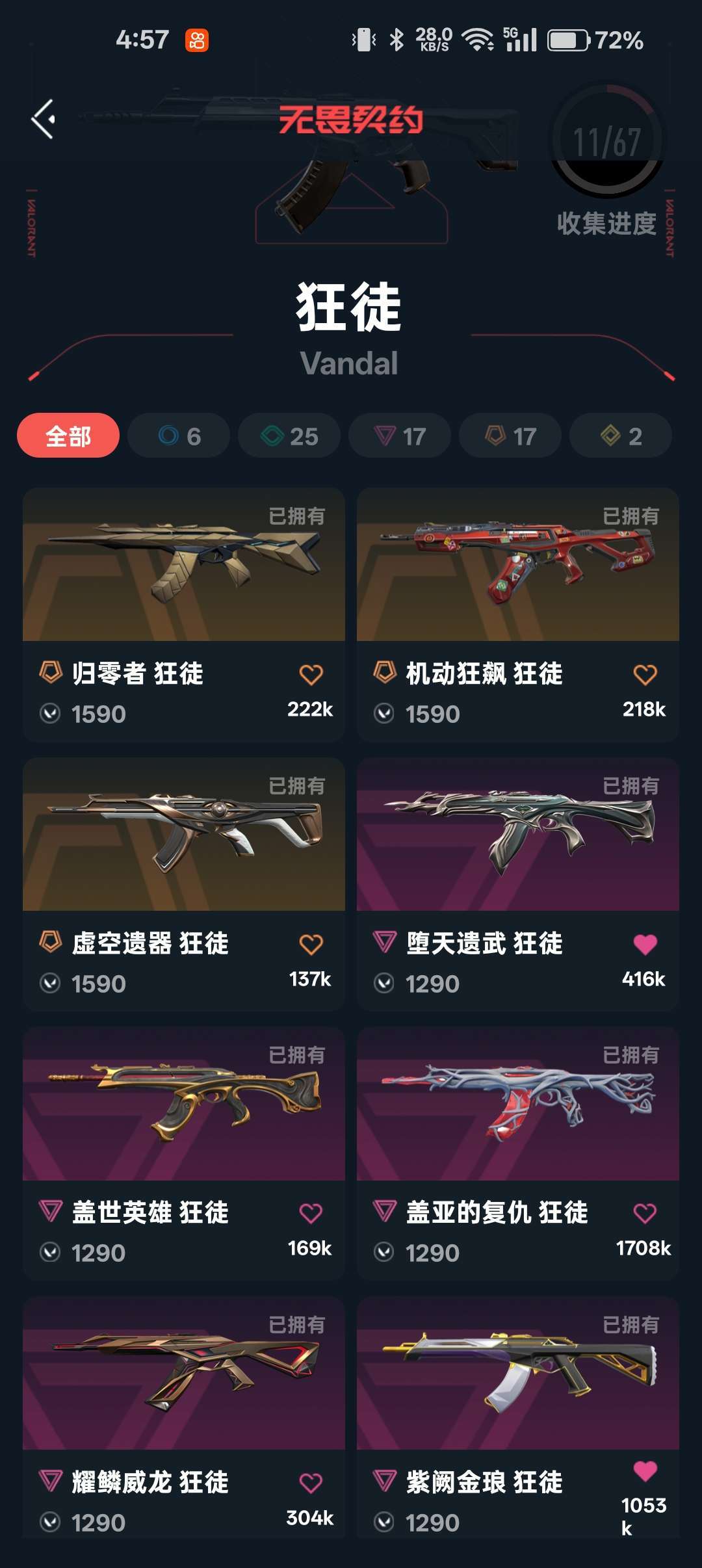702x1568 pixels.
Task: Filter skins by the blue tier with 6
Action: point(179,436)
